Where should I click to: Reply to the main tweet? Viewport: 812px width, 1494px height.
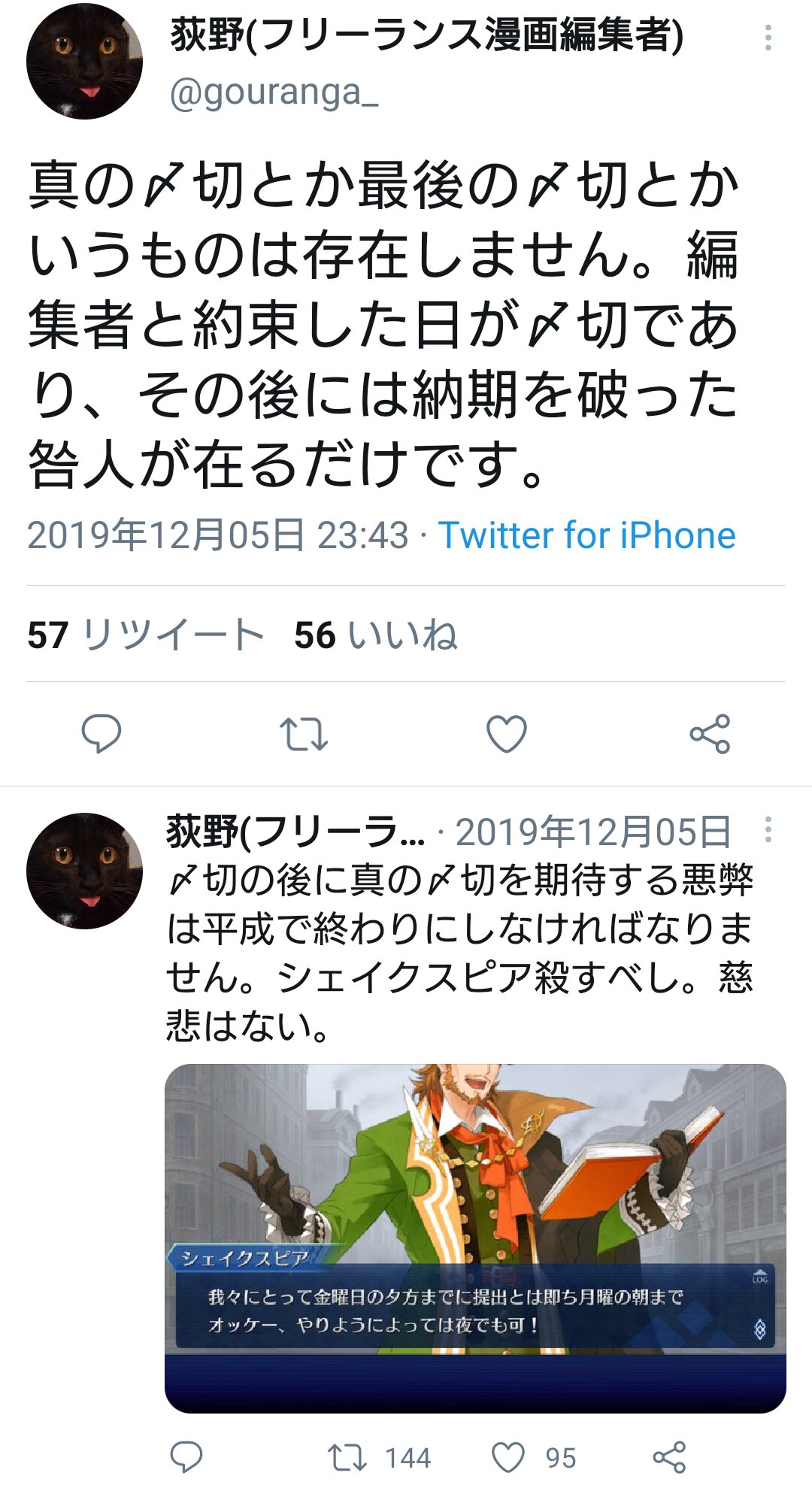(x=101, y=733)
